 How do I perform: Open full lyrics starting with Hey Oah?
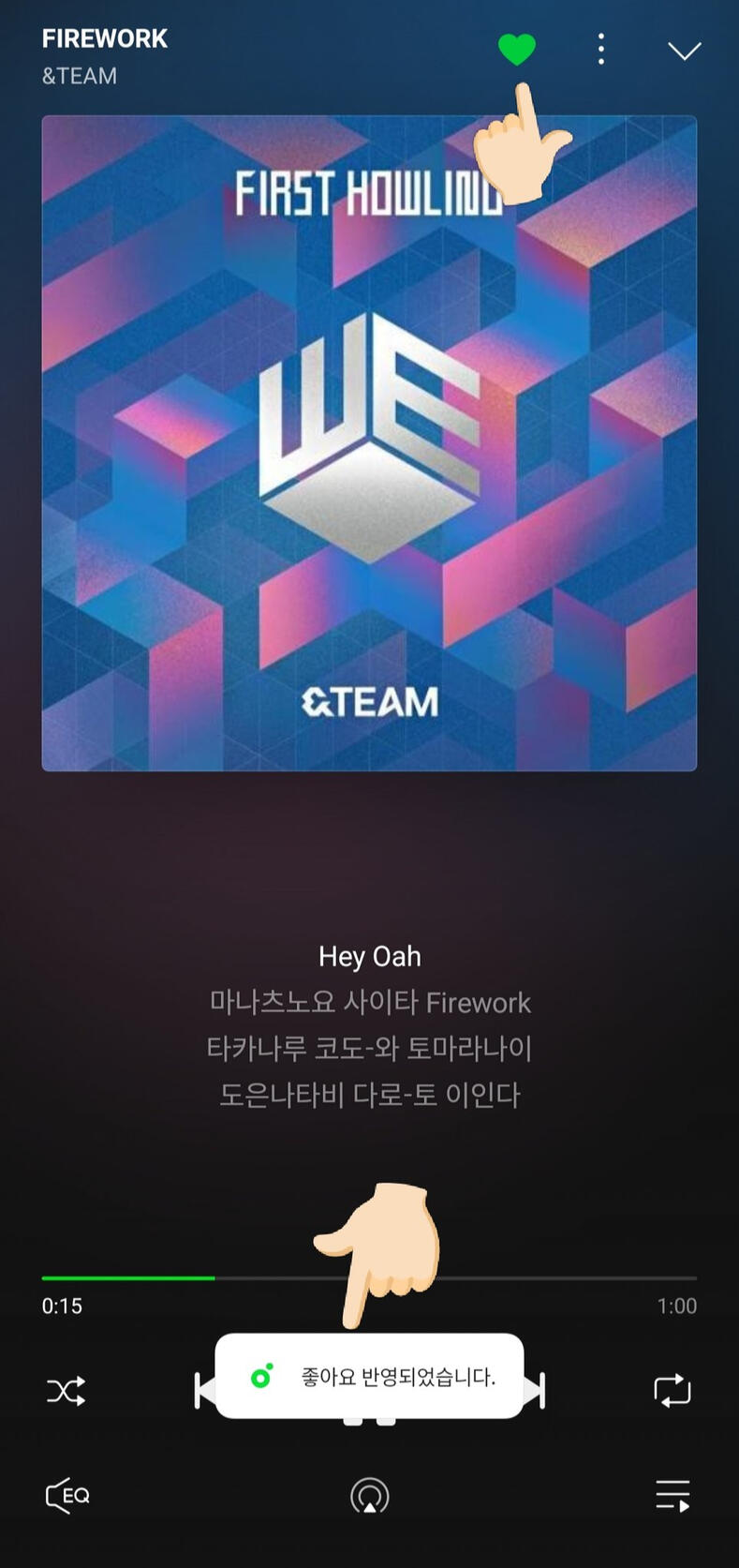370,1024
